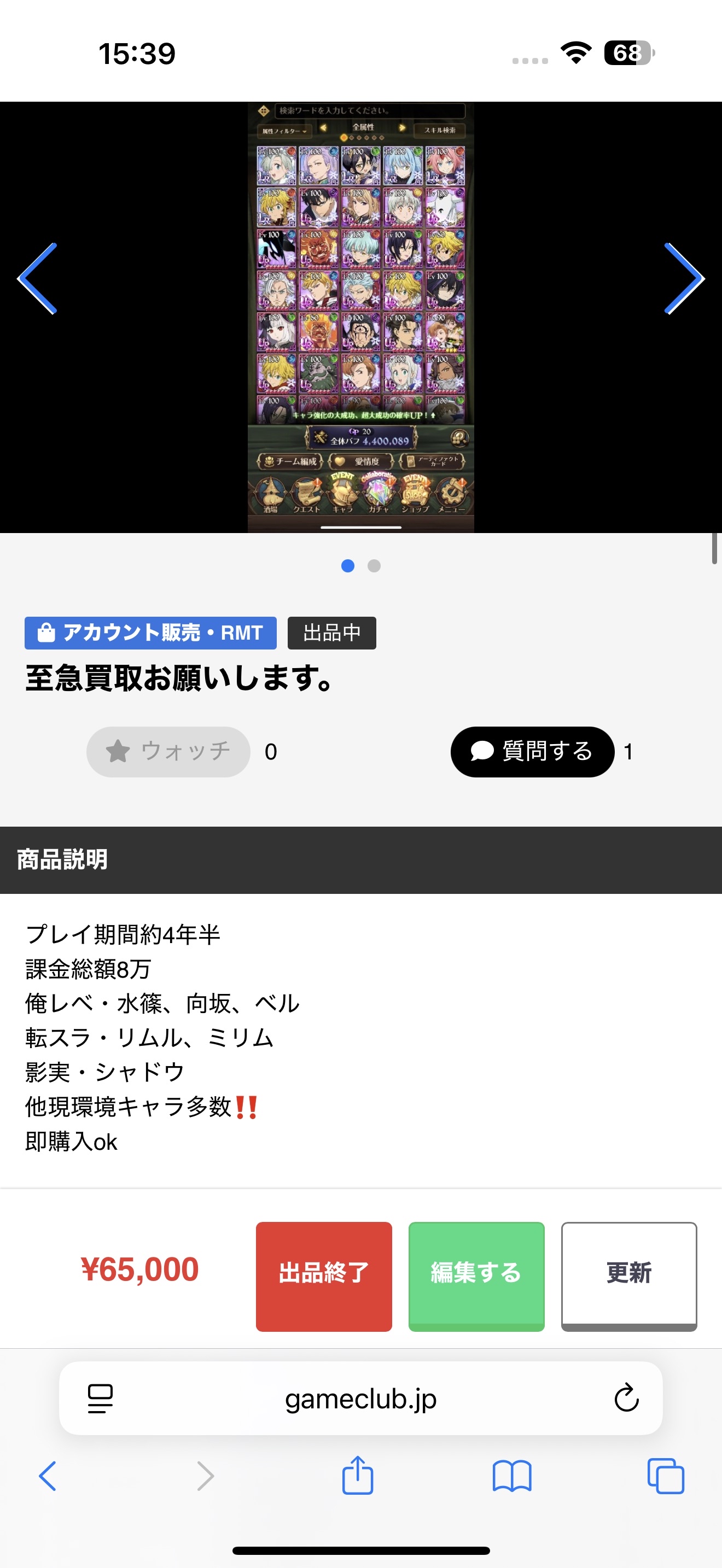Show the previous listing image
Image resolution: width=722 pixels, height=1568 pixels.
38,279
